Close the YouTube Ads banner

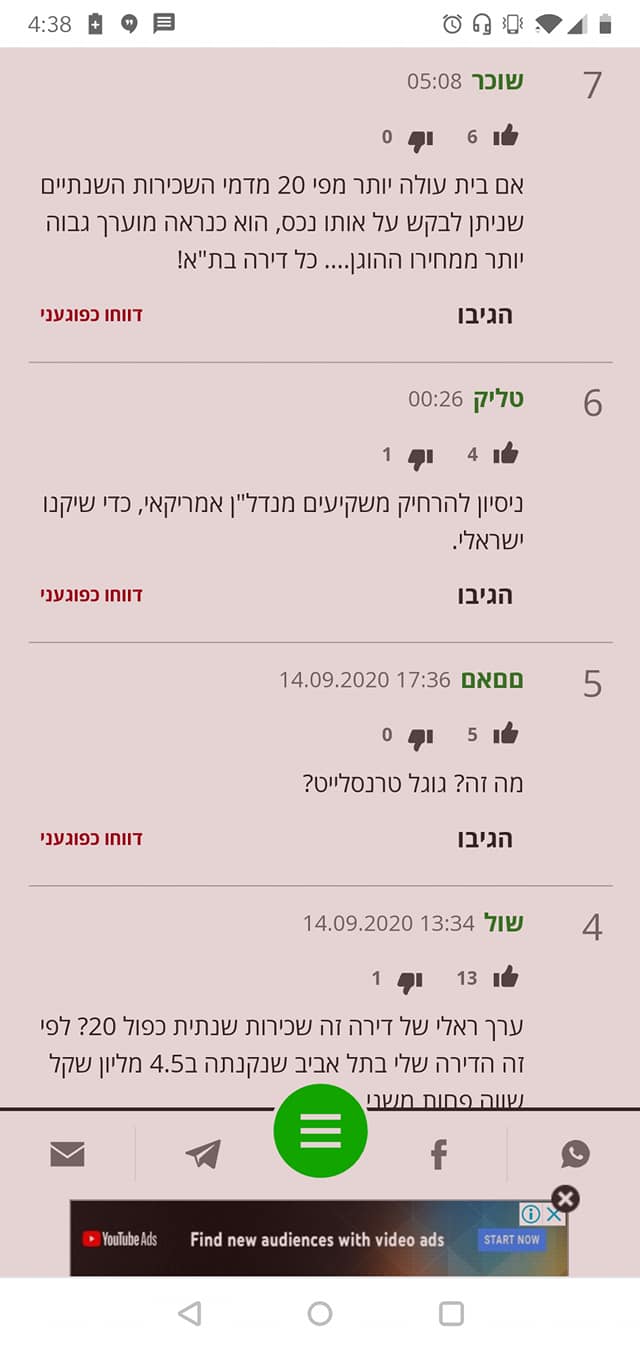point(565,1198)
